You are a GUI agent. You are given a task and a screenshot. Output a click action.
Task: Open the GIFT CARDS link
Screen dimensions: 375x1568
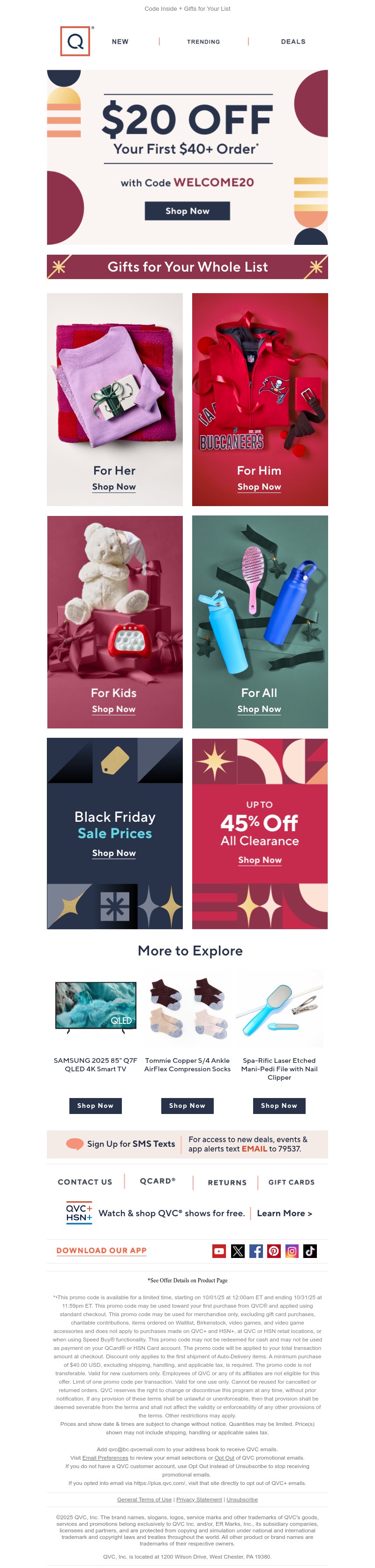[291, 1182]
